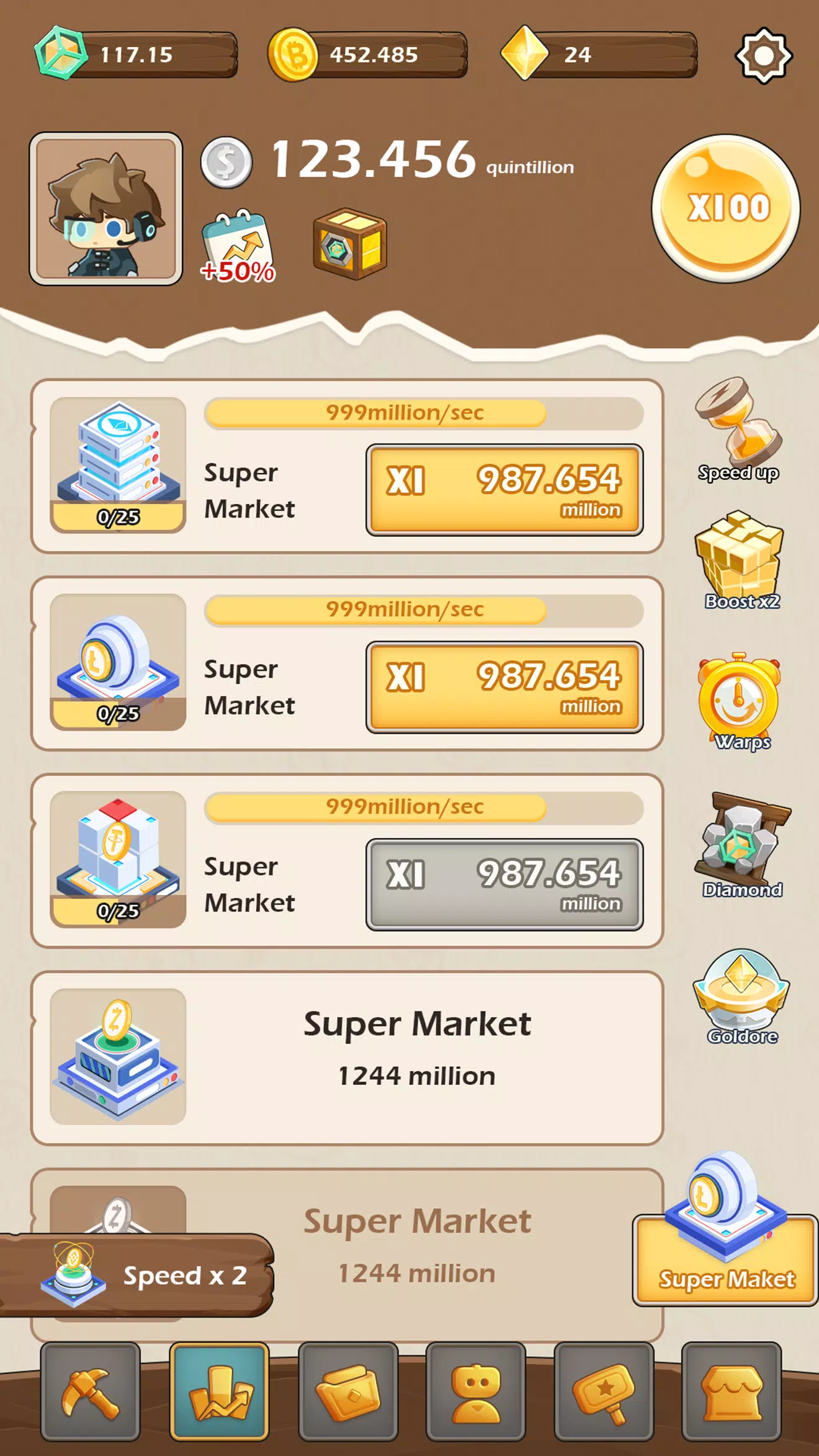819x1456 pixels.
Task: Open the player avatar profile
Action: pos(106,209)
